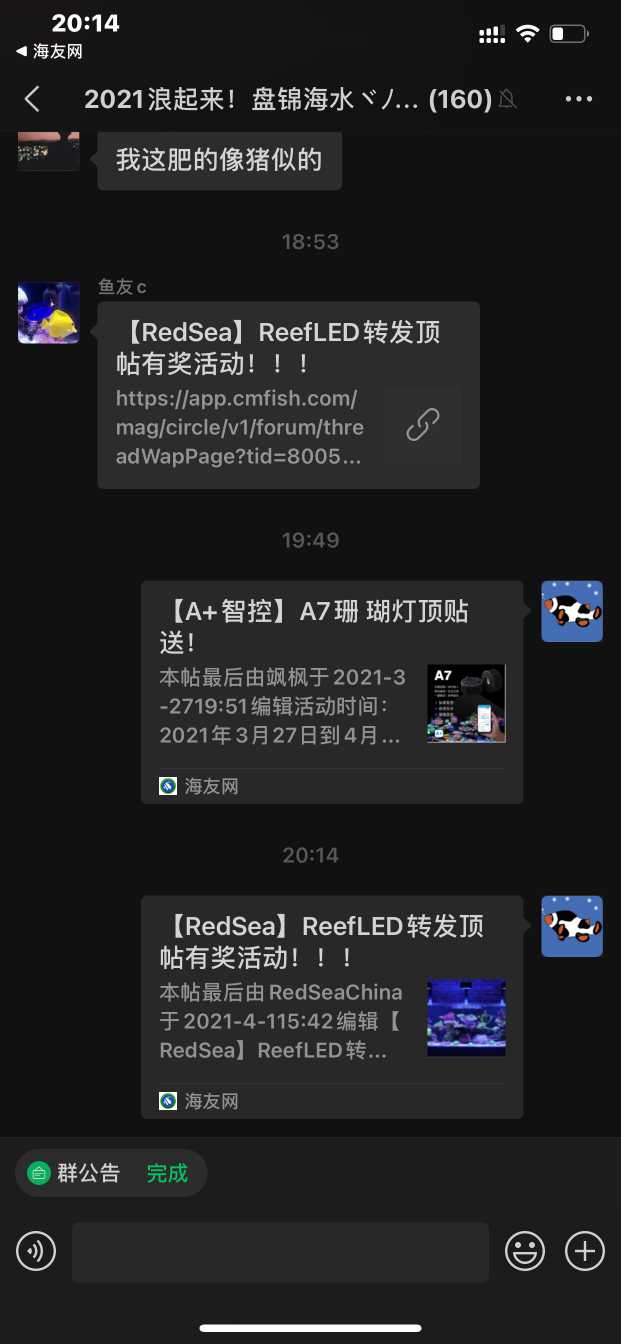Go back from the group chat
Image resolution: width=621 pixels, height=1344 pixels.
click(x=32, y=98)
